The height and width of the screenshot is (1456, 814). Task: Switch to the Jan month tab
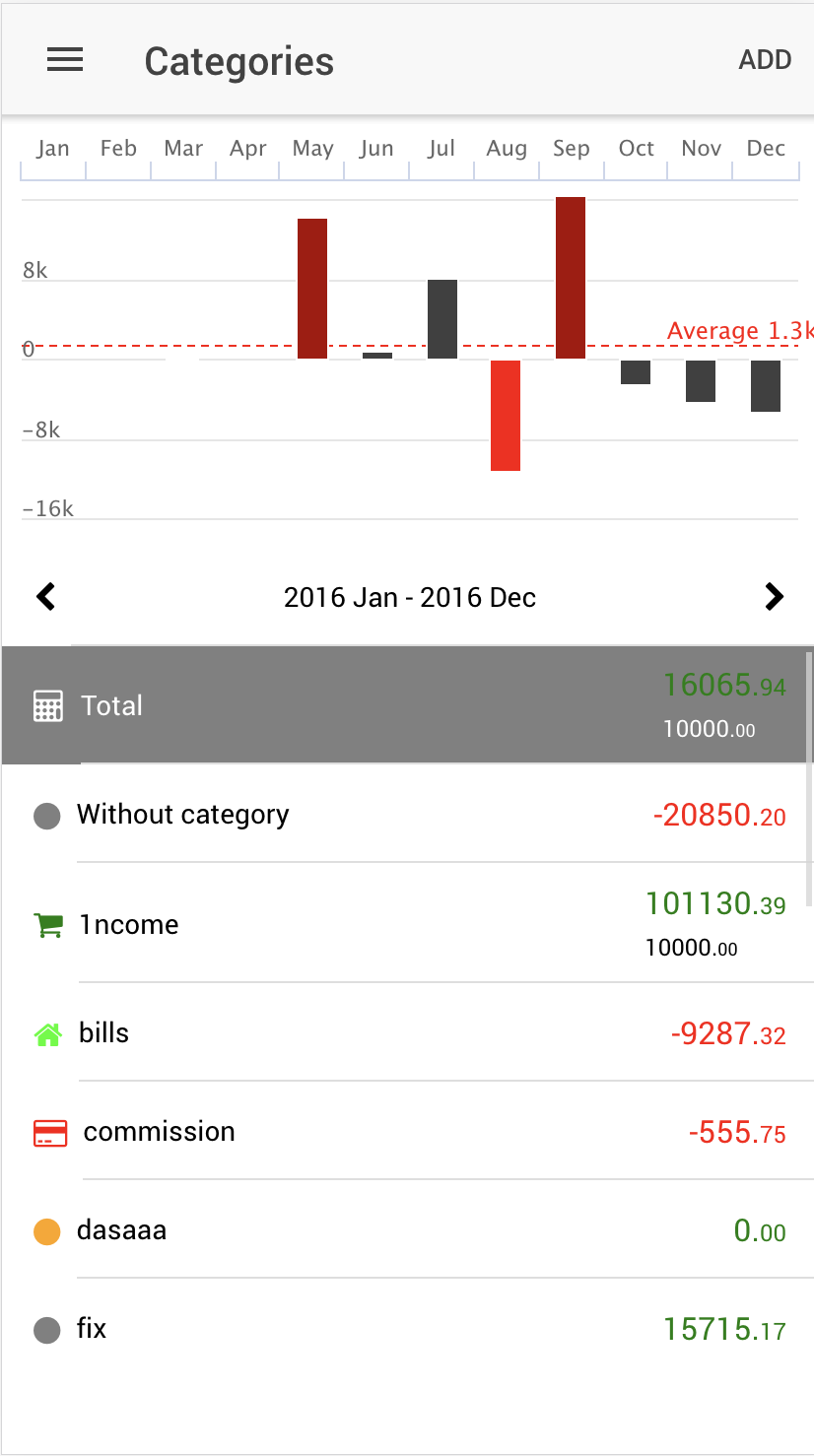(x=52, y=149)
